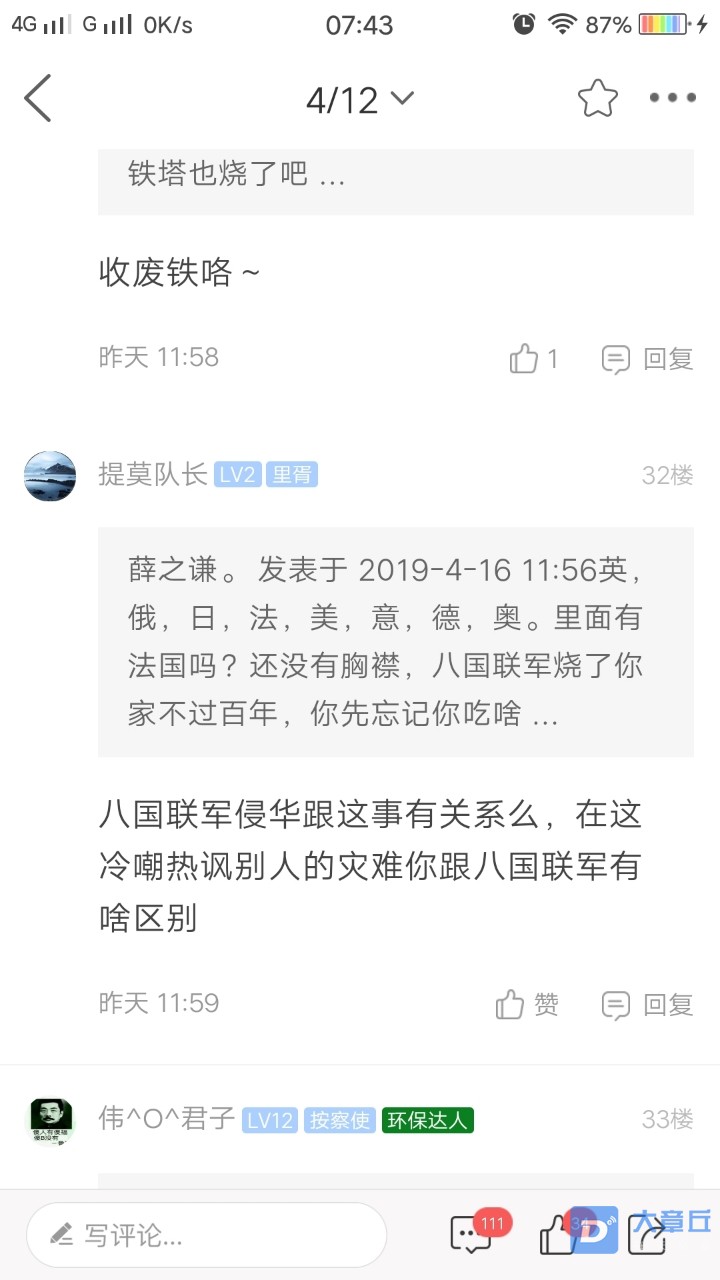Open 伟^O^君子's profile avatar
This screenshot has width=720, height=1280.
[x=50, y=1120]
